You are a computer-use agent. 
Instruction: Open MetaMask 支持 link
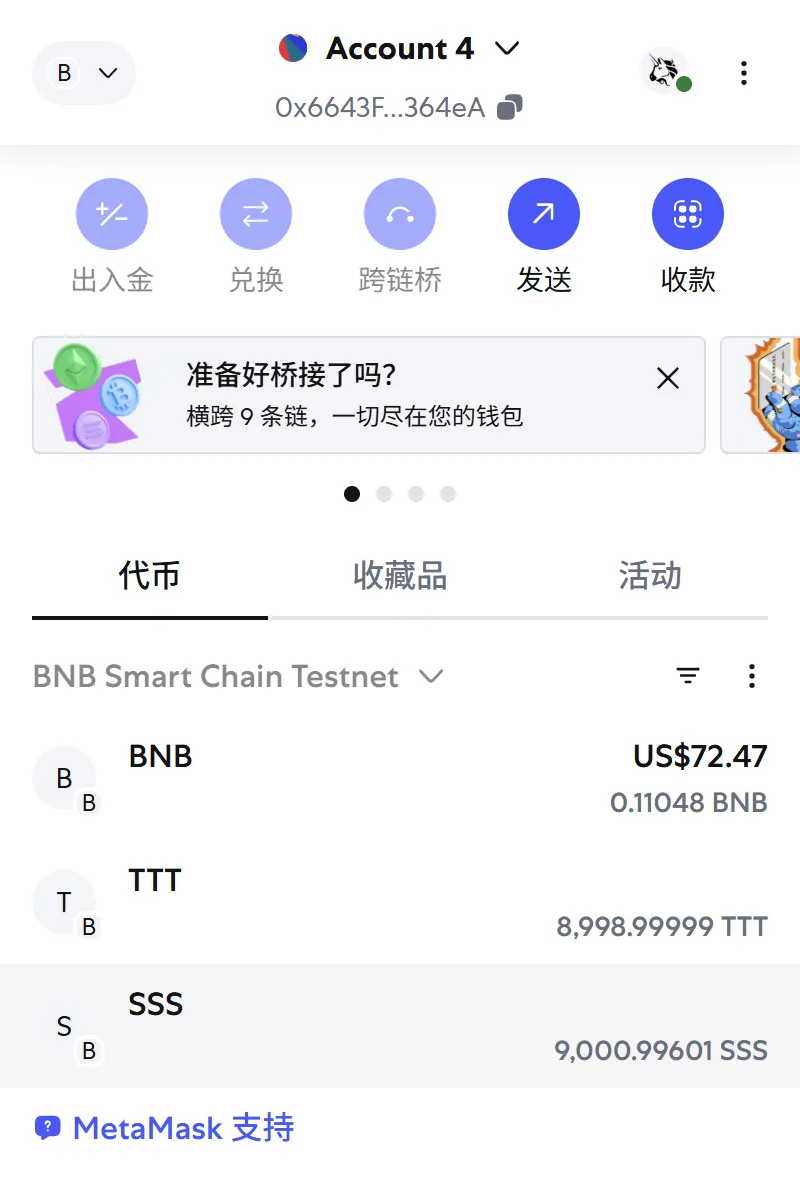coord(165,1128)
